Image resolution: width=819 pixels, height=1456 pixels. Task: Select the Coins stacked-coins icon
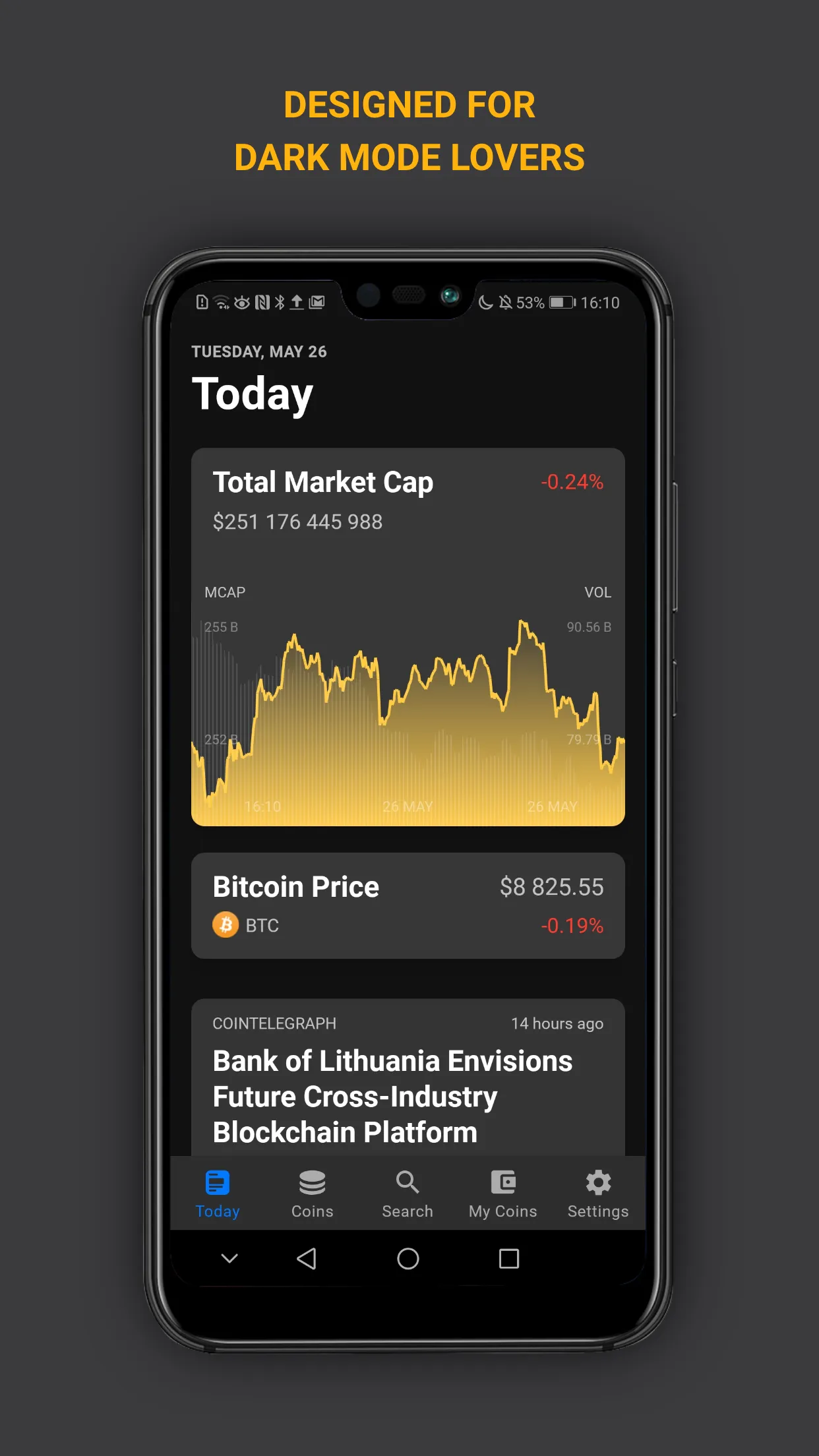point(312,1182)
